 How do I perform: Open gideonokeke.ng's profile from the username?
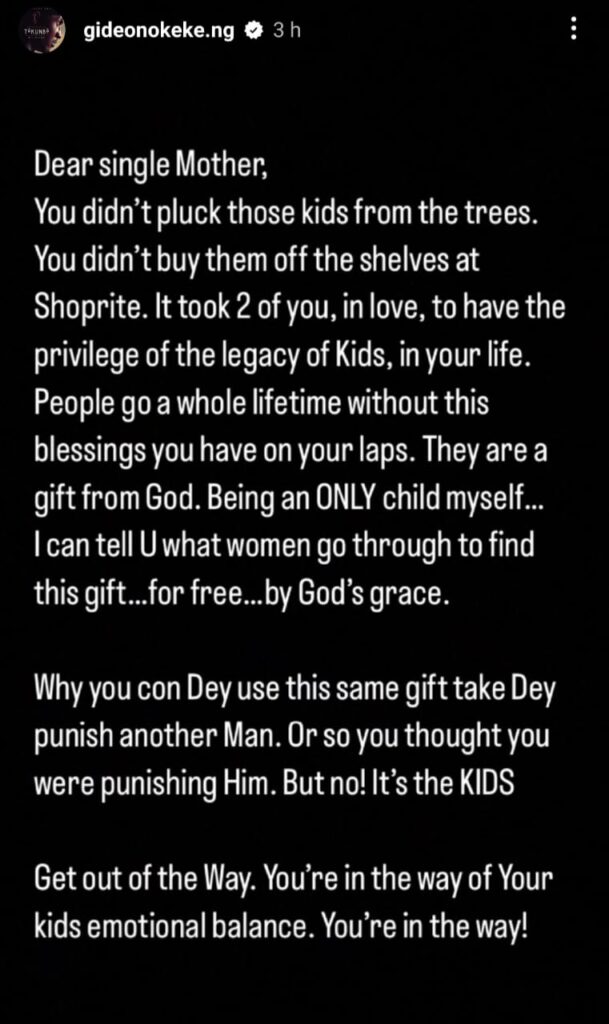pos(160,31)
